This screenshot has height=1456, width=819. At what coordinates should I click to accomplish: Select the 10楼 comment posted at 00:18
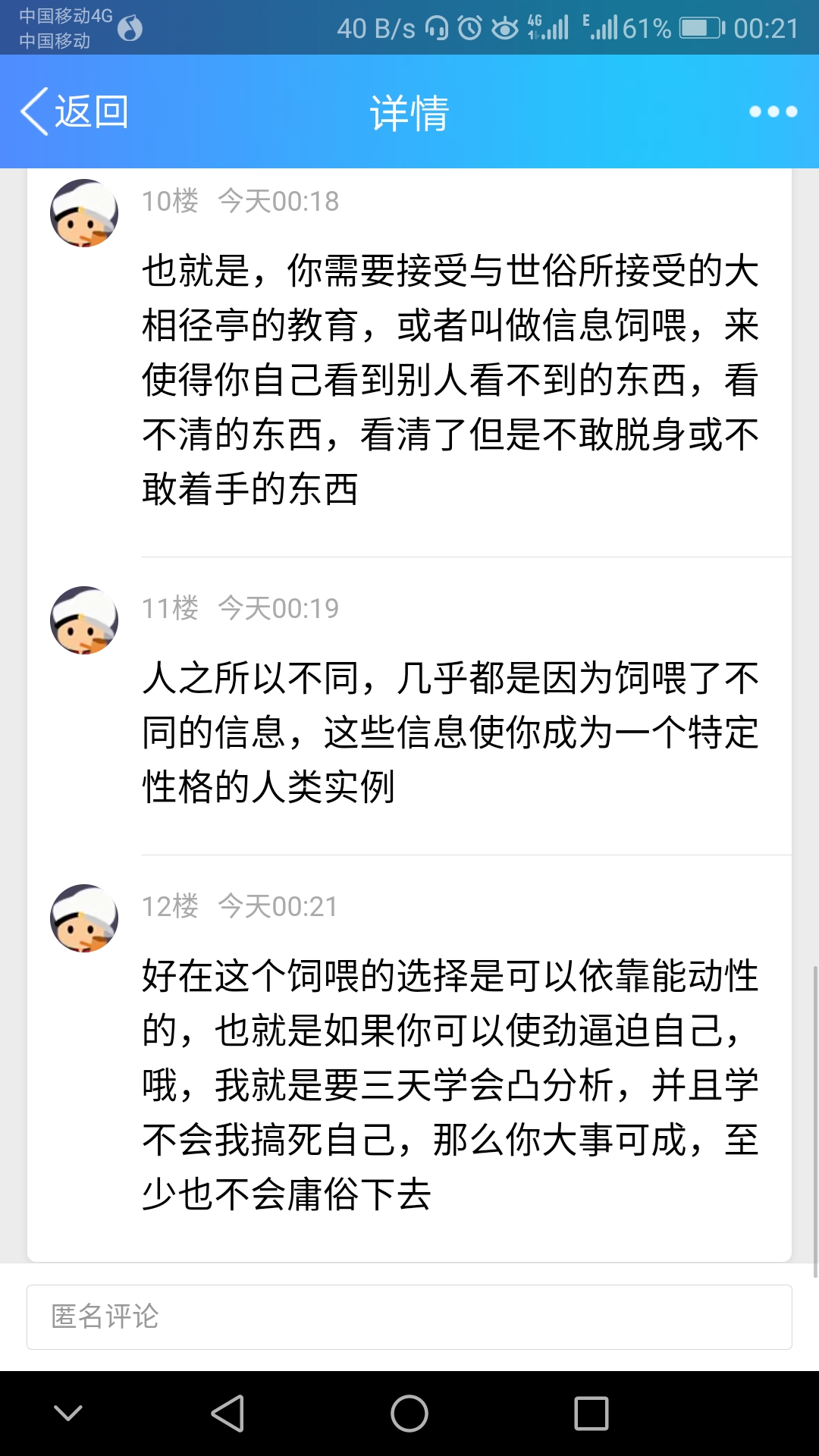(x=450, y=379)
